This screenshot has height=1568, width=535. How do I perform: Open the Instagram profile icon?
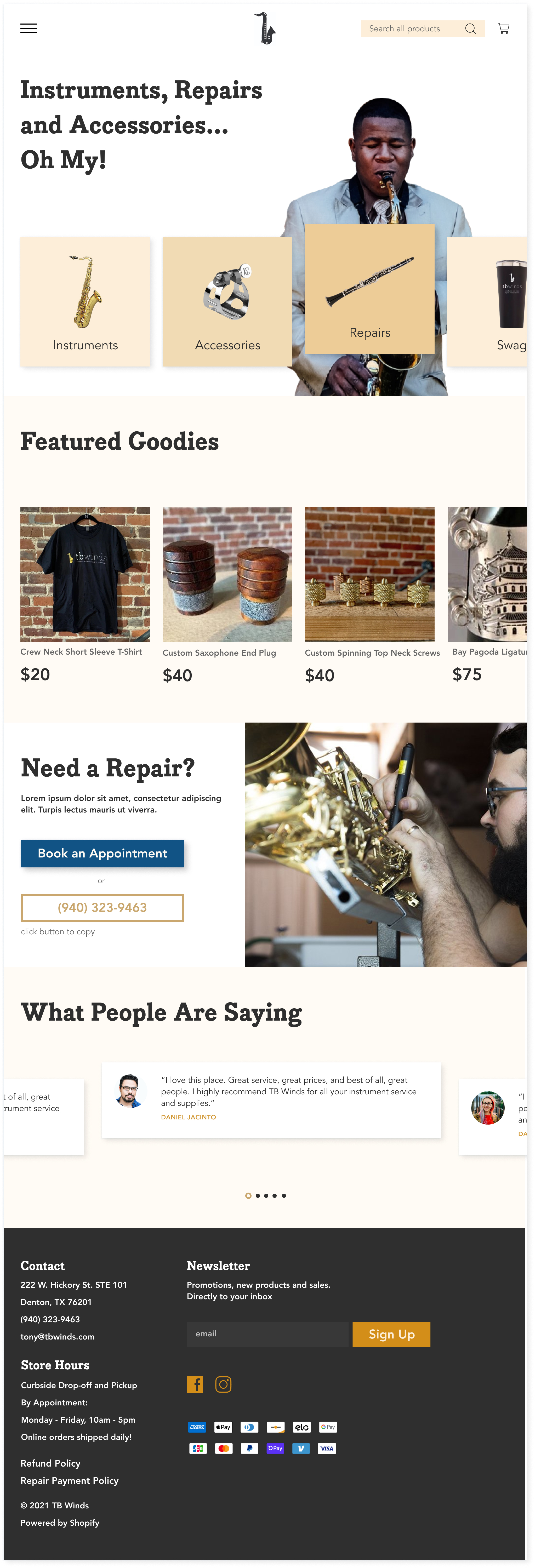223,1384
